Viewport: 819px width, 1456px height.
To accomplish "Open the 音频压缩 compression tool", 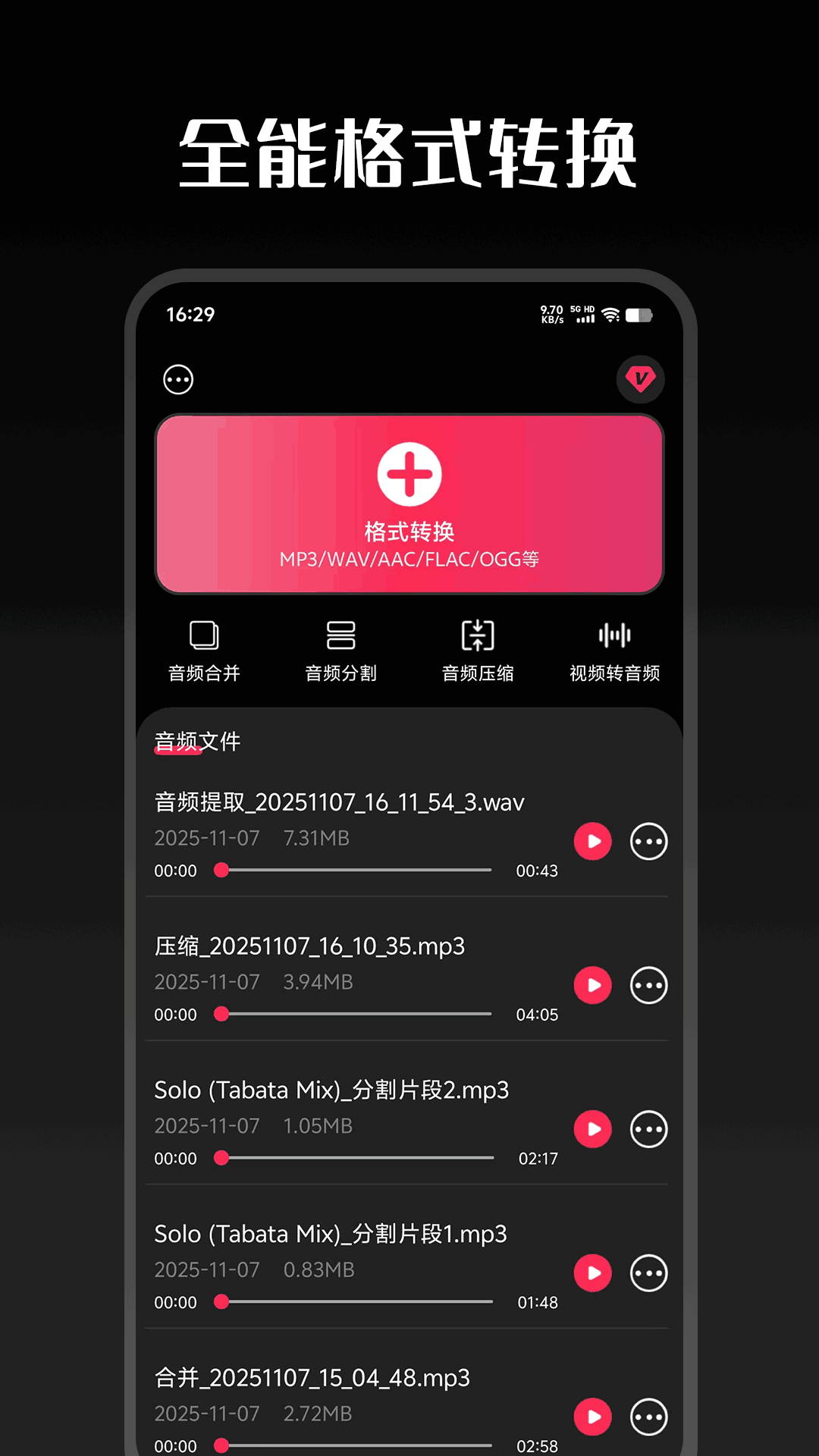I will click(478, 652).
